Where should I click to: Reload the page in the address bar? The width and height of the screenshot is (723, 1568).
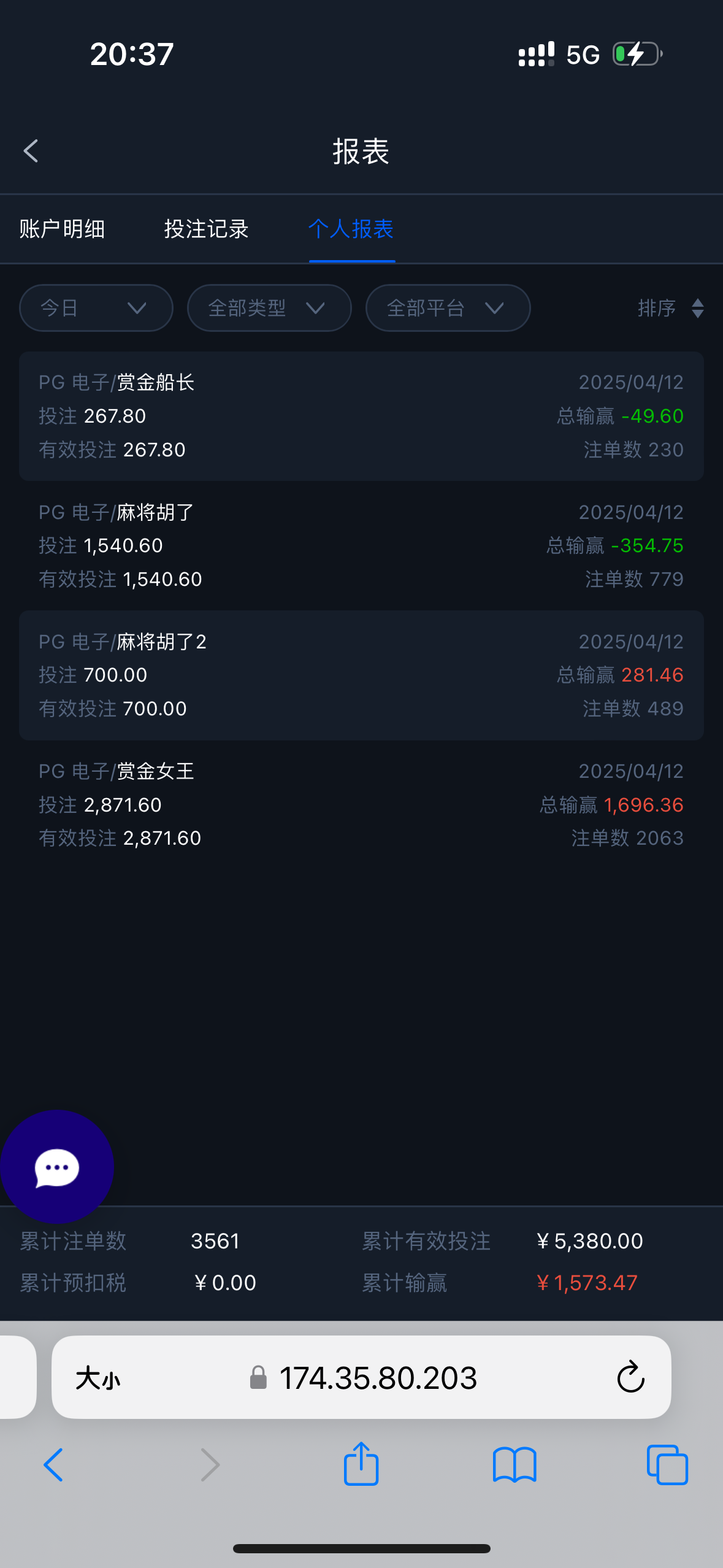click(x=630, y=1377)
